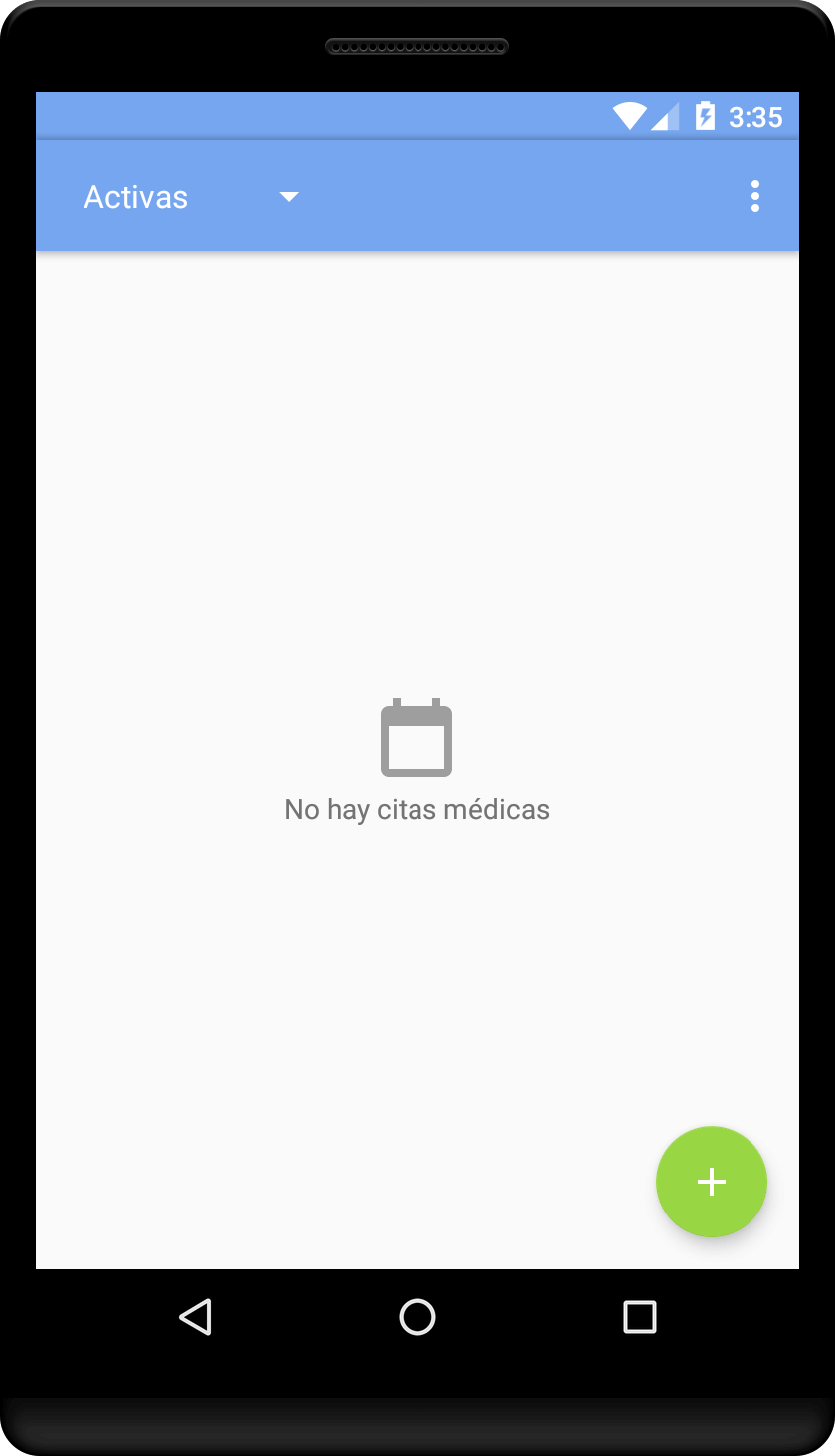Image resolution: width=835 pixels, height=1456 pixels.
Task: Go back with the system back button
Action: [196, 1317]
